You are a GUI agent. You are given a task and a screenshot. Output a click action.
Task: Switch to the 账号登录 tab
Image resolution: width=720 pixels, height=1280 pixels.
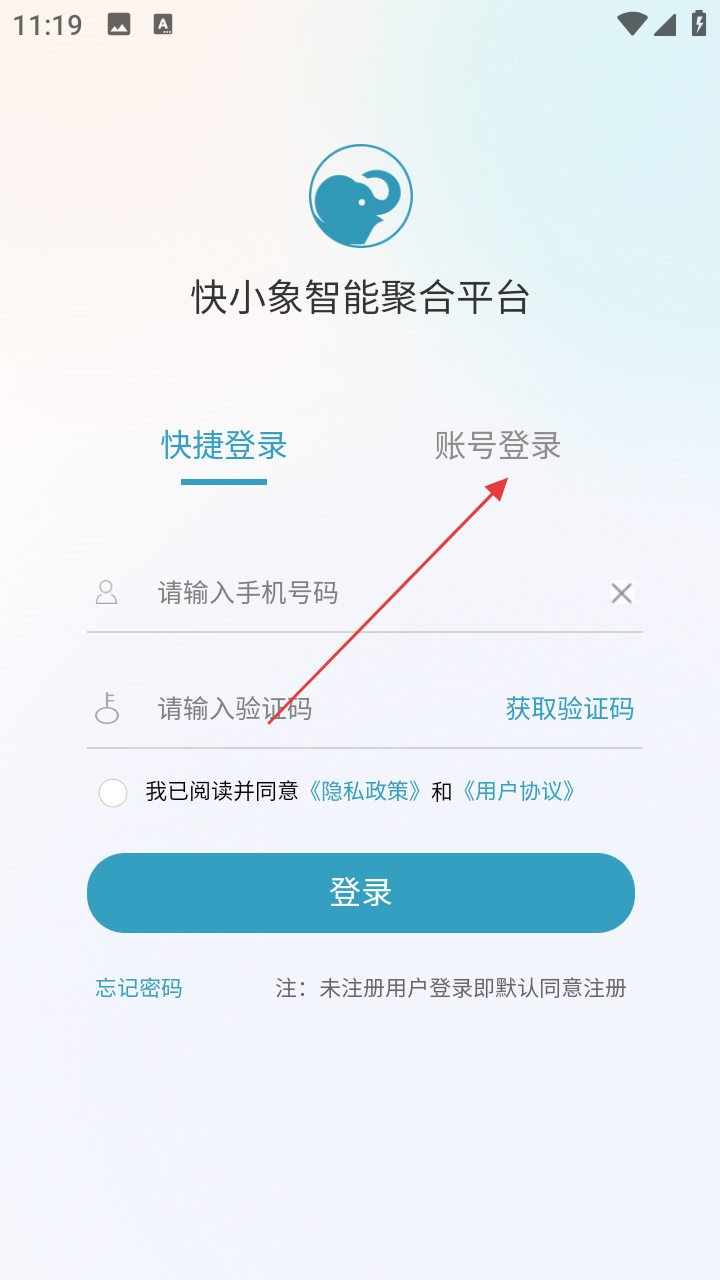point(498,445)
